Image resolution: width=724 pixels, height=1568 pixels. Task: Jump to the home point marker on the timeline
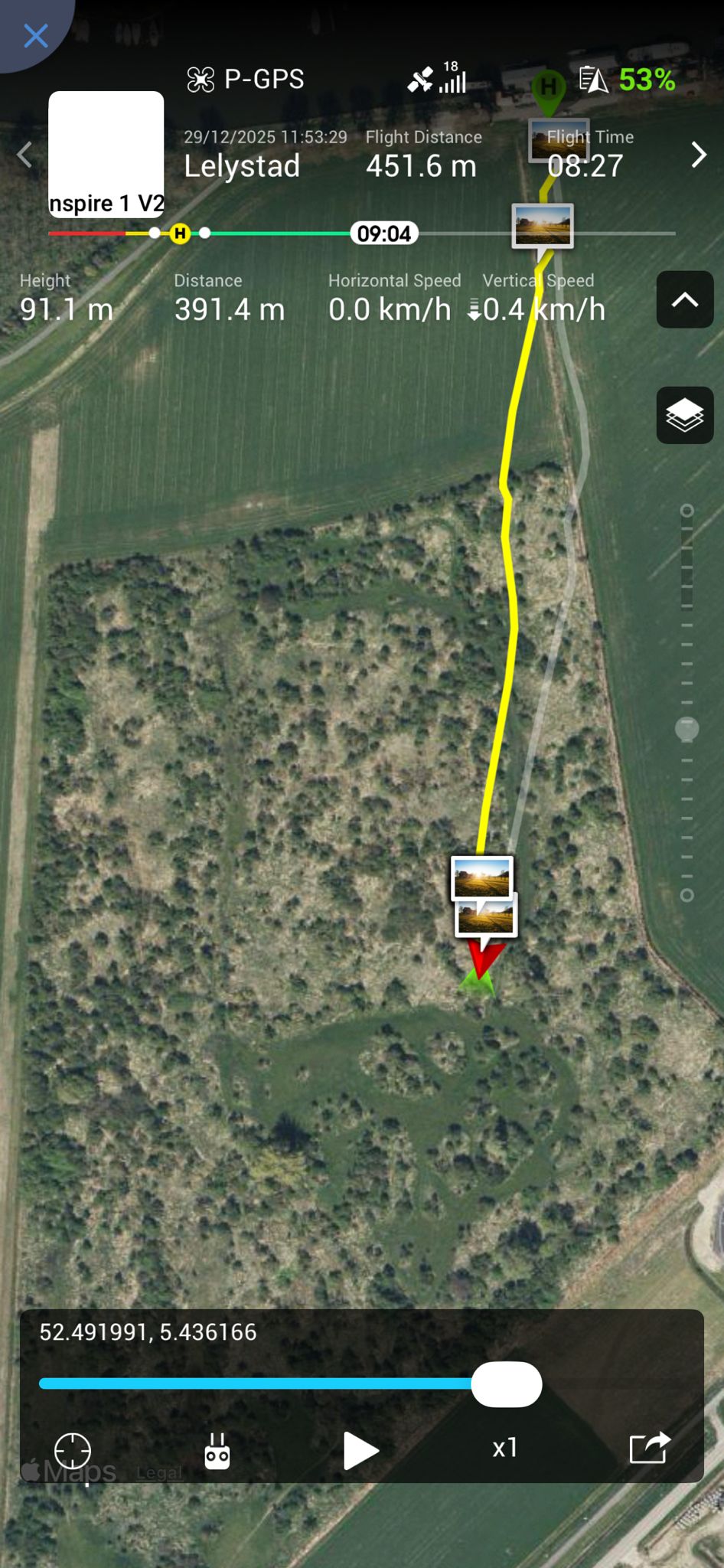(x=180, y=234)
